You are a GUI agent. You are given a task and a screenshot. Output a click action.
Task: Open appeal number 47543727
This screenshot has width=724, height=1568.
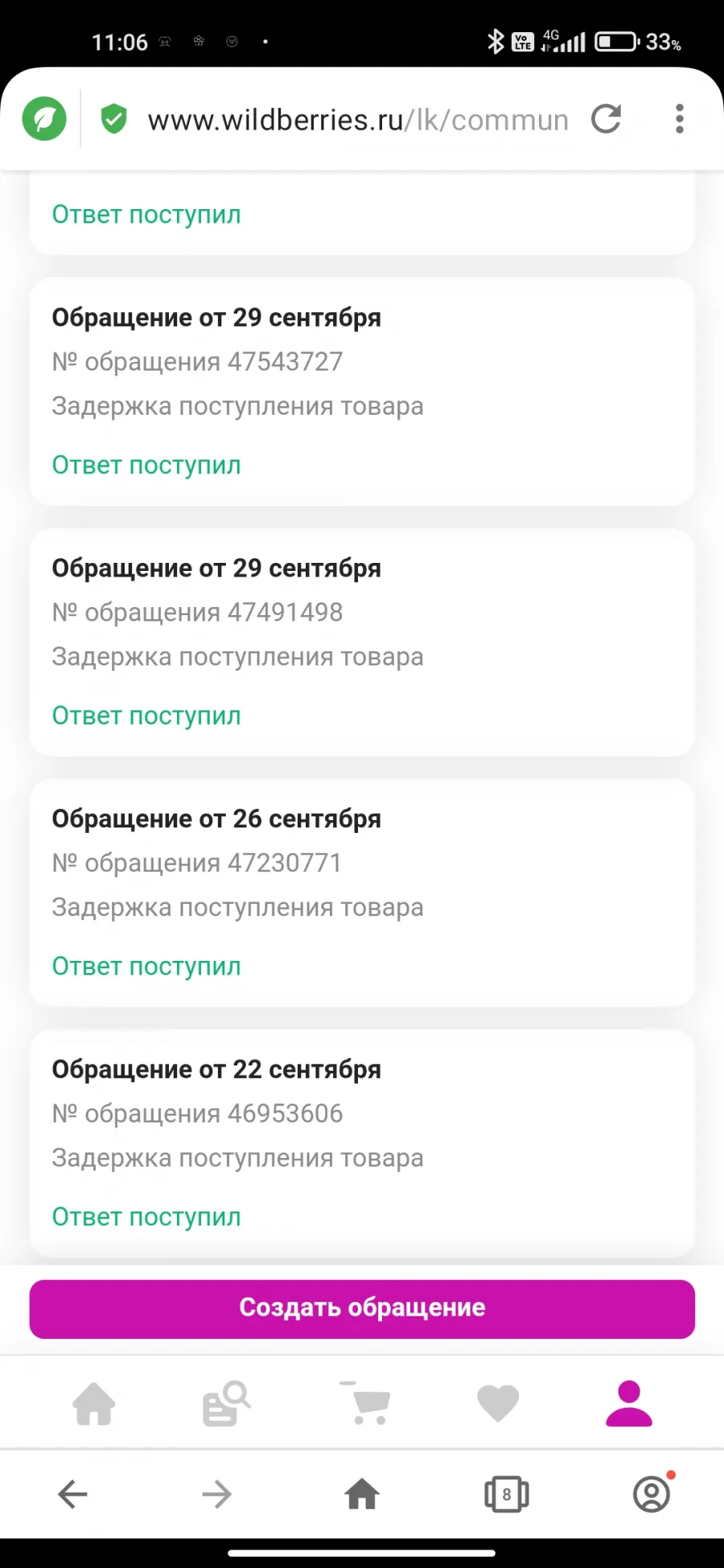(x=362, y=392)
